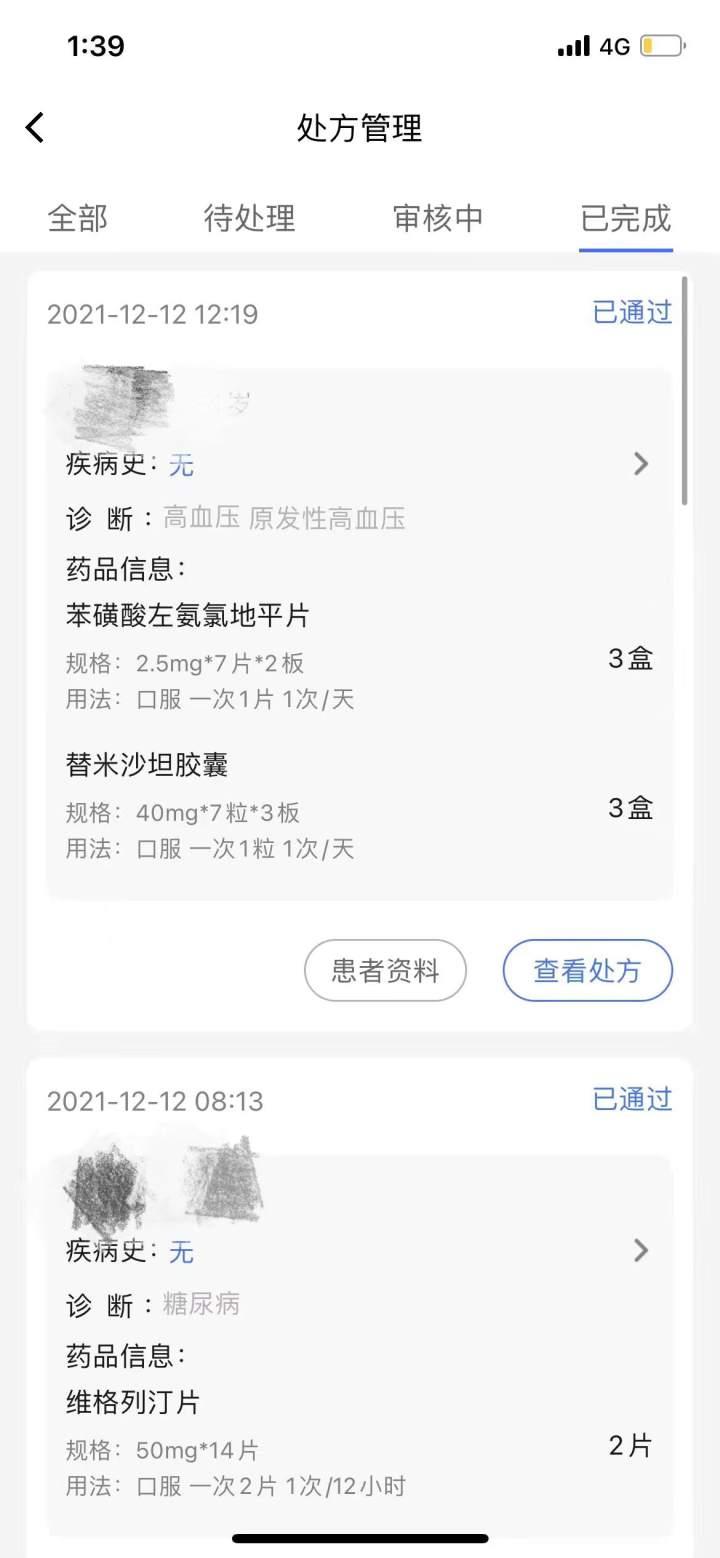The width and height of the screenshot is (720, 1558).
Task: Open the 糖尿病 prescription details chevron
Action: pyautogui.click(x=641, y=1251)
